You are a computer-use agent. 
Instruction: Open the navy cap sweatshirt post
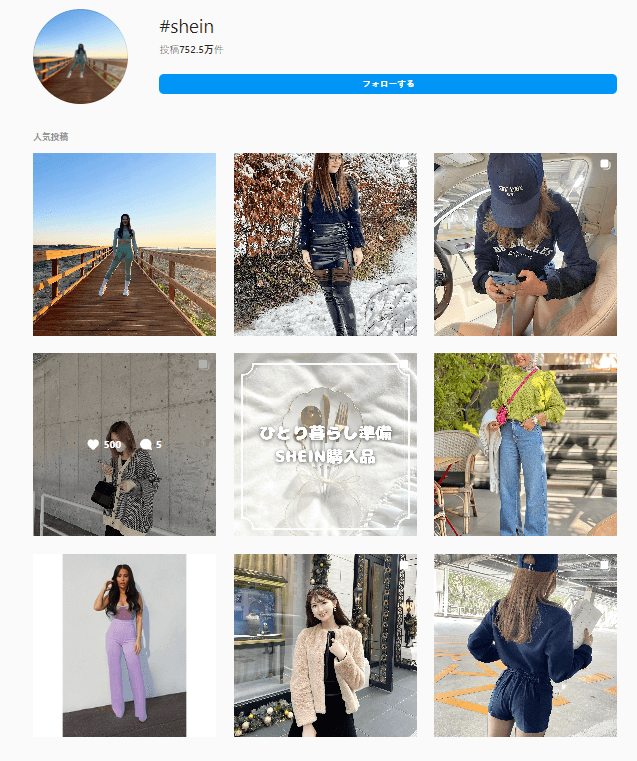point(525,244)
